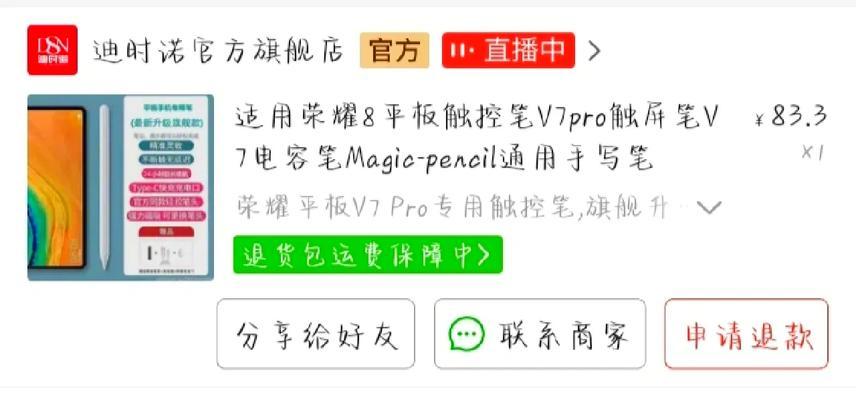Contact the seller via 联系商家
856x400 pixels.
(x=539, y=335)
